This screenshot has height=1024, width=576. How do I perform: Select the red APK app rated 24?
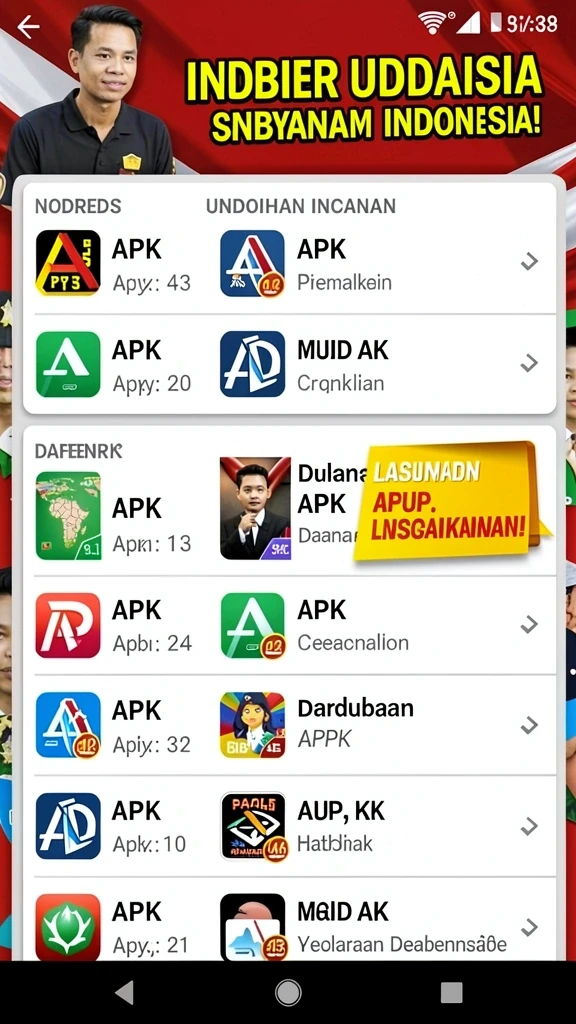click(x=114, y=626)
